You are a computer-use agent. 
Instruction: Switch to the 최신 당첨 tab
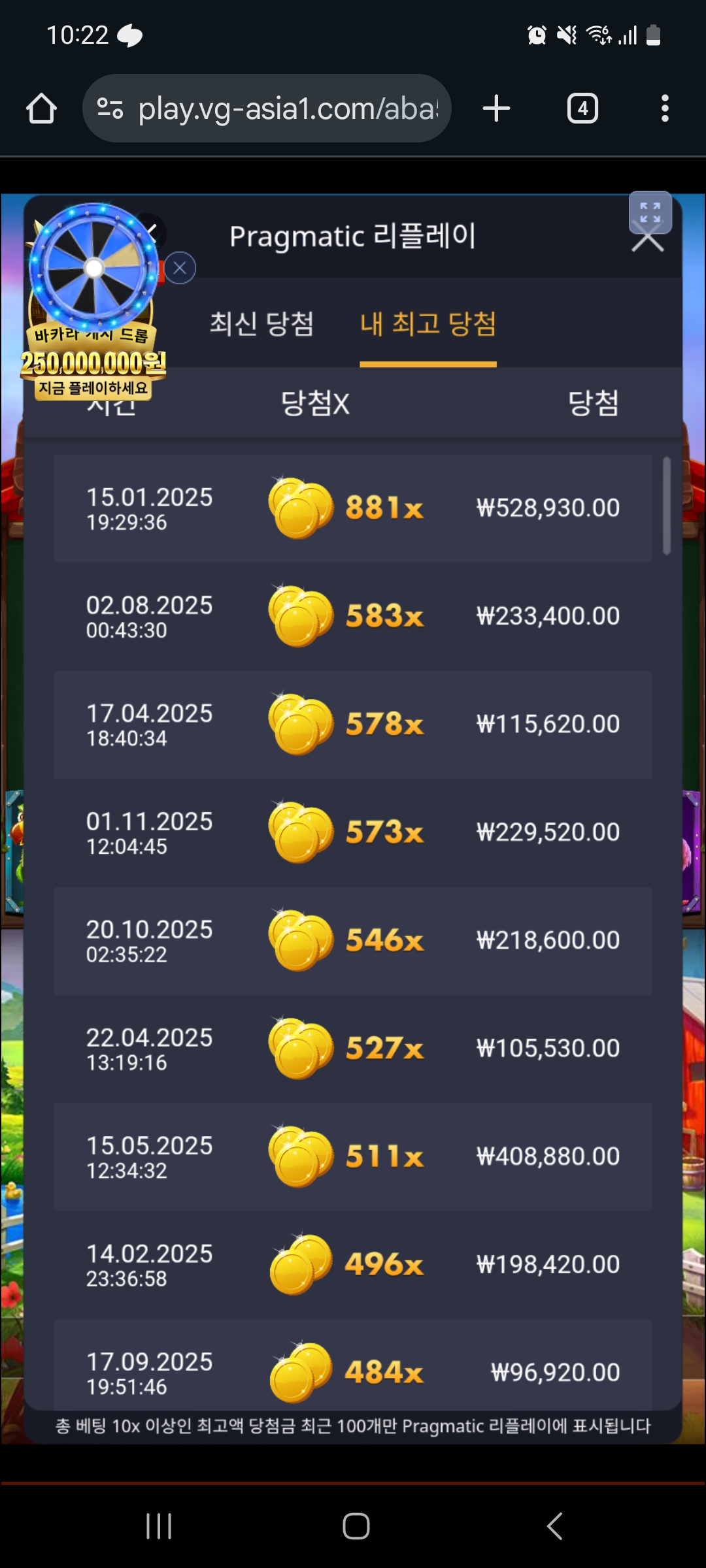point(261,324)
